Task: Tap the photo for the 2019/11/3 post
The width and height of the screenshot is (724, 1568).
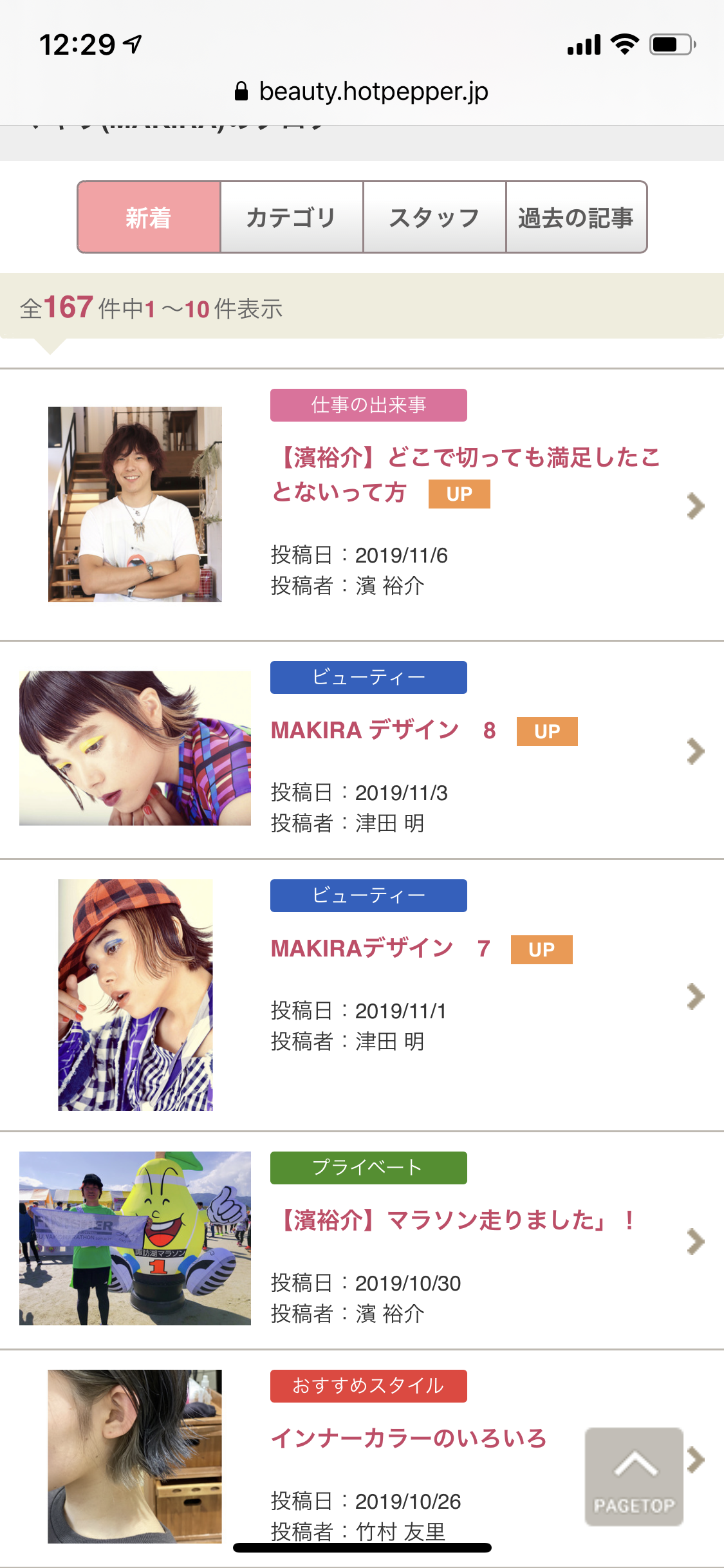Action: (135, 748)
